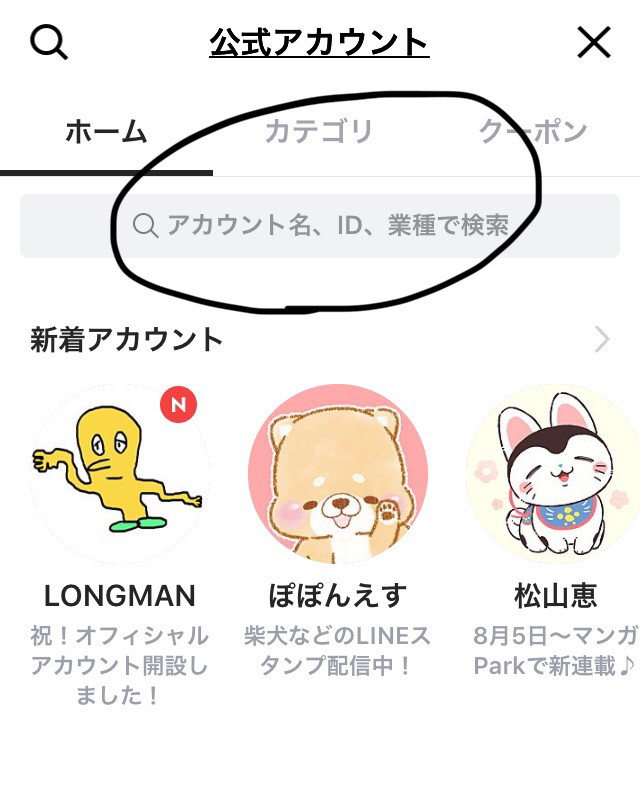Switch to the クーポン tab
Screen dimensions: 640x797
(x=532, y=132)
